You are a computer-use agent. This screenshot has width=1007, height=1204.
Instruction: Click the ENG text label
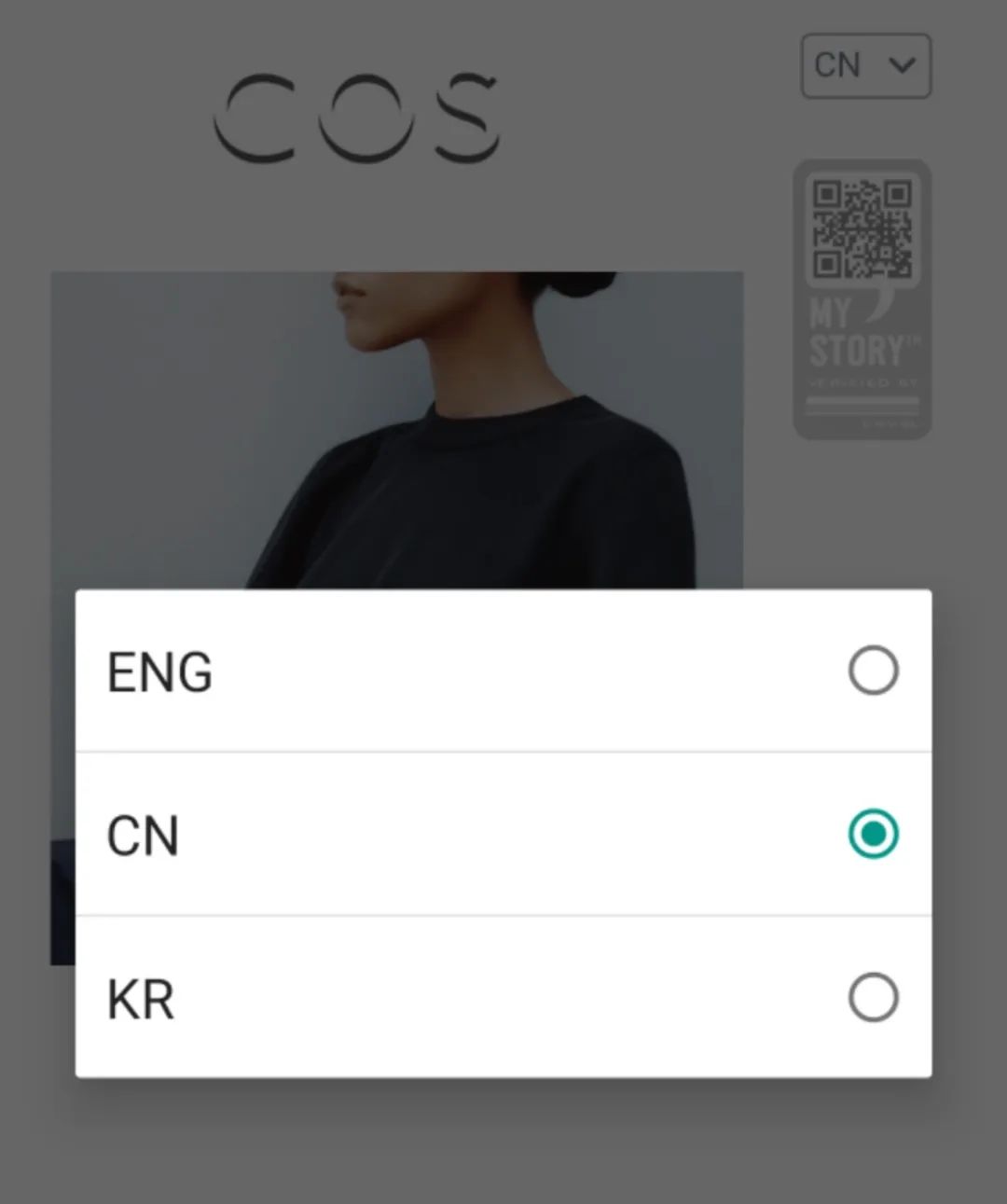click(159, 670)
